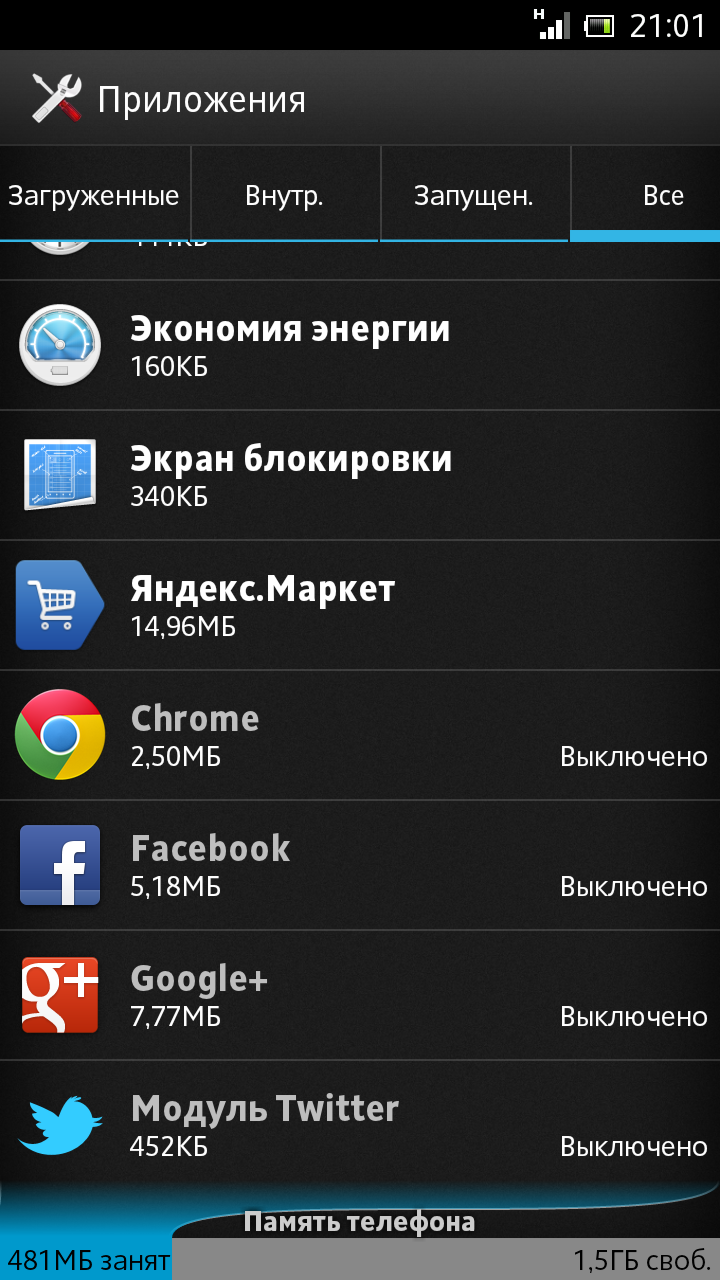Switch to the Загруженные tab
The height and width of the screenshot is (1280, 720).
click(x=94, y=195)
